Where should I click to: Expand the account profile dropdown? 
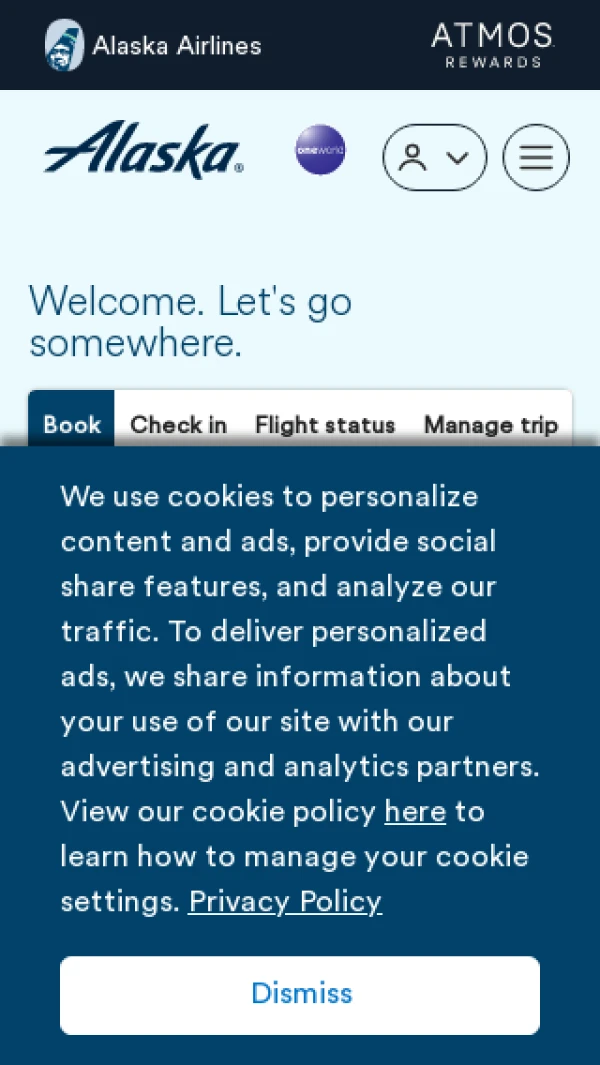(x=435, y=157)
